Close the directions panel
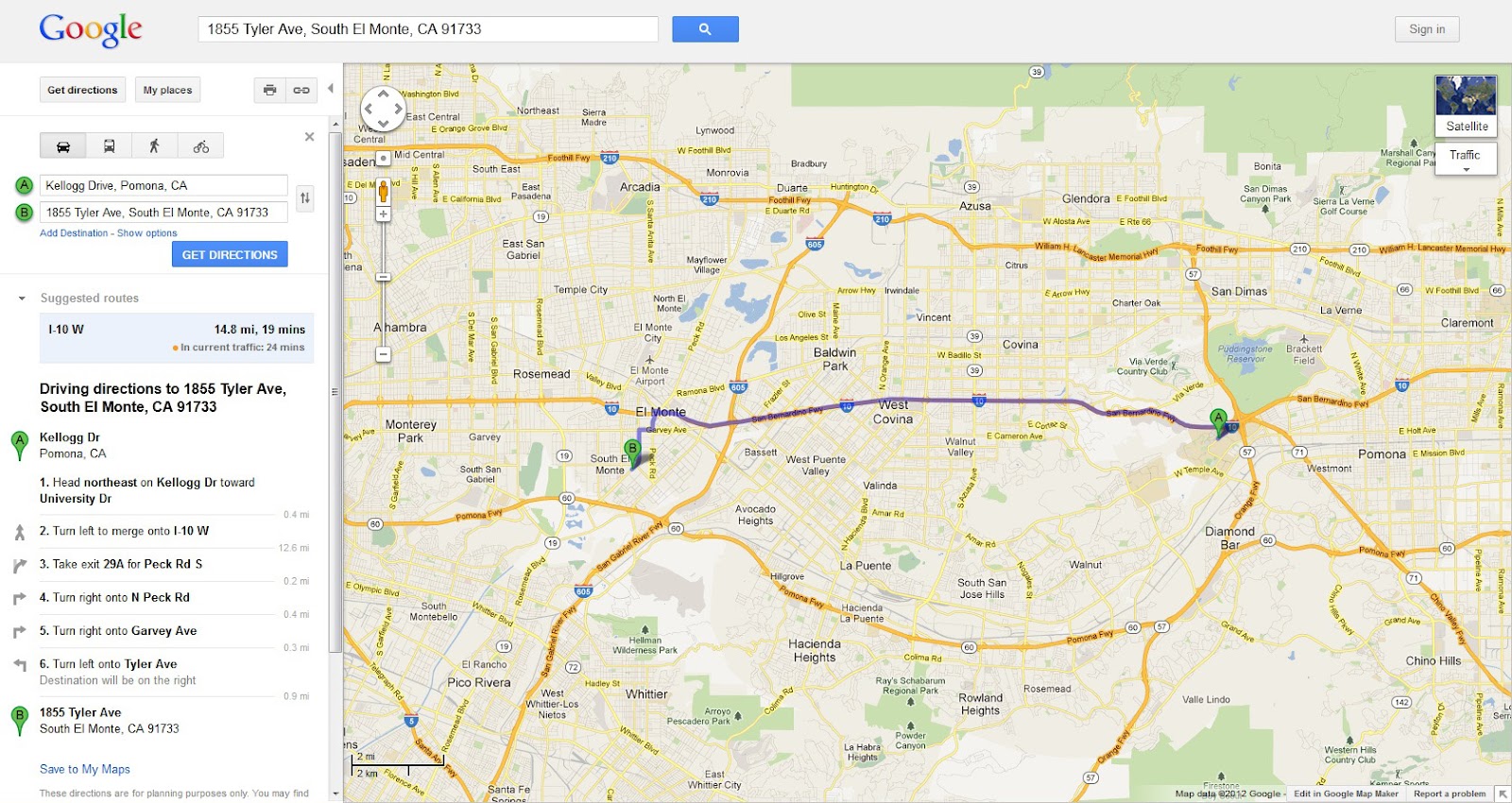 click(x=309, y=137)
